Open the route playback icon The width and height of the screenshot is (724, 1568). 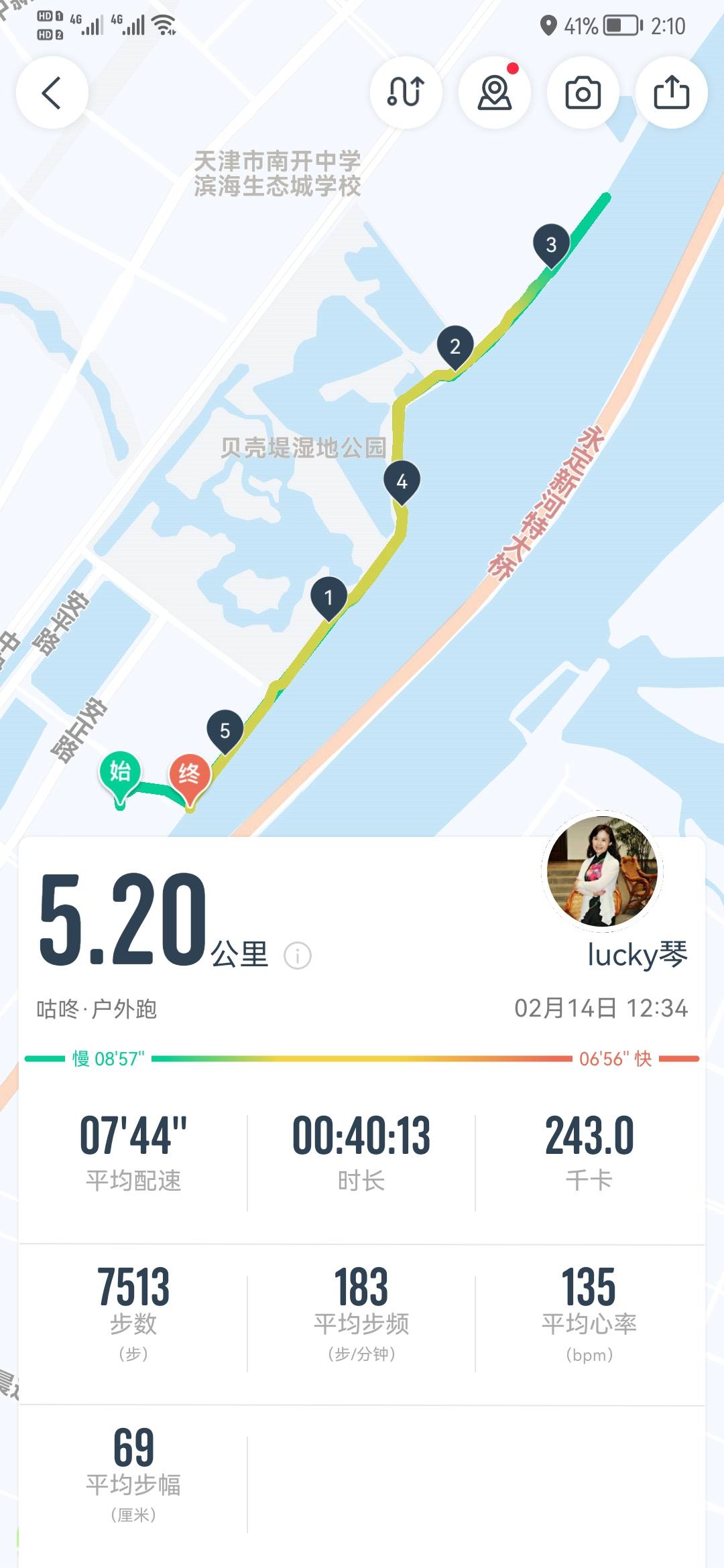pos(406,92)
